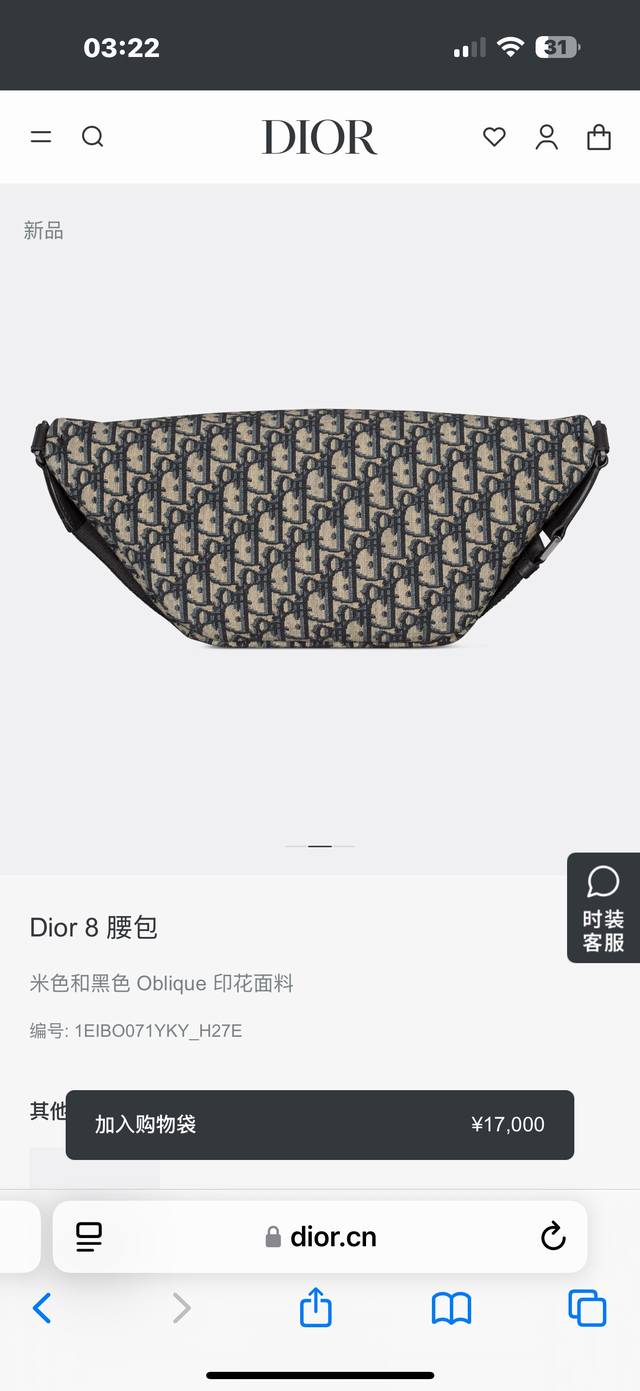Open the account profile icon
Screen dimensions: 640x1391
[x=546, y=137]
